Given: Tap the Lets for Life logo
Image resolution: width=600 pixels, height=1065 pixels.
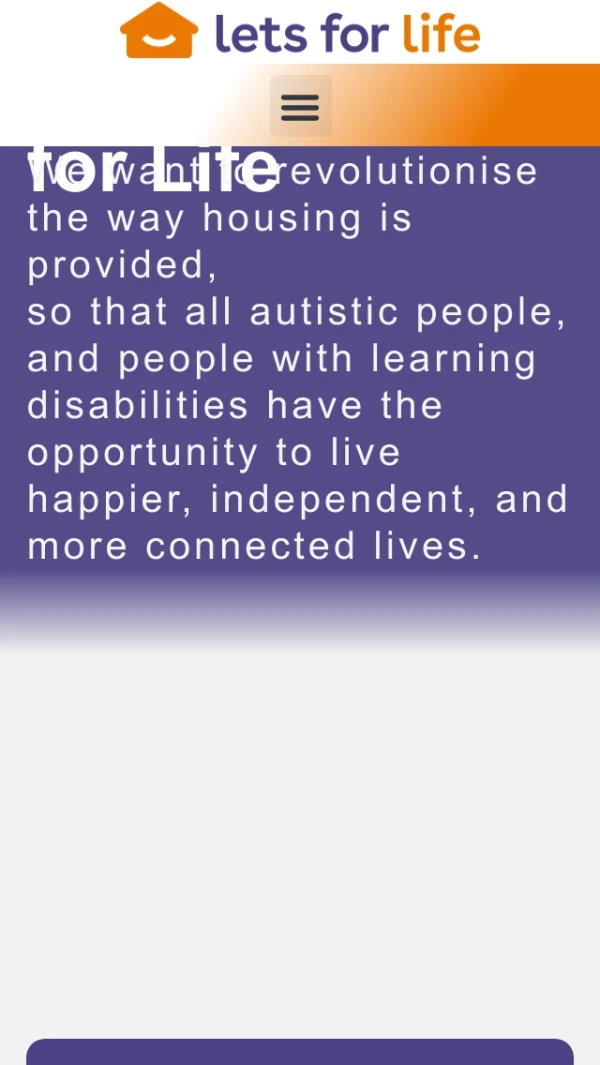Looking at the screenshot, I should tap(300, 31).
